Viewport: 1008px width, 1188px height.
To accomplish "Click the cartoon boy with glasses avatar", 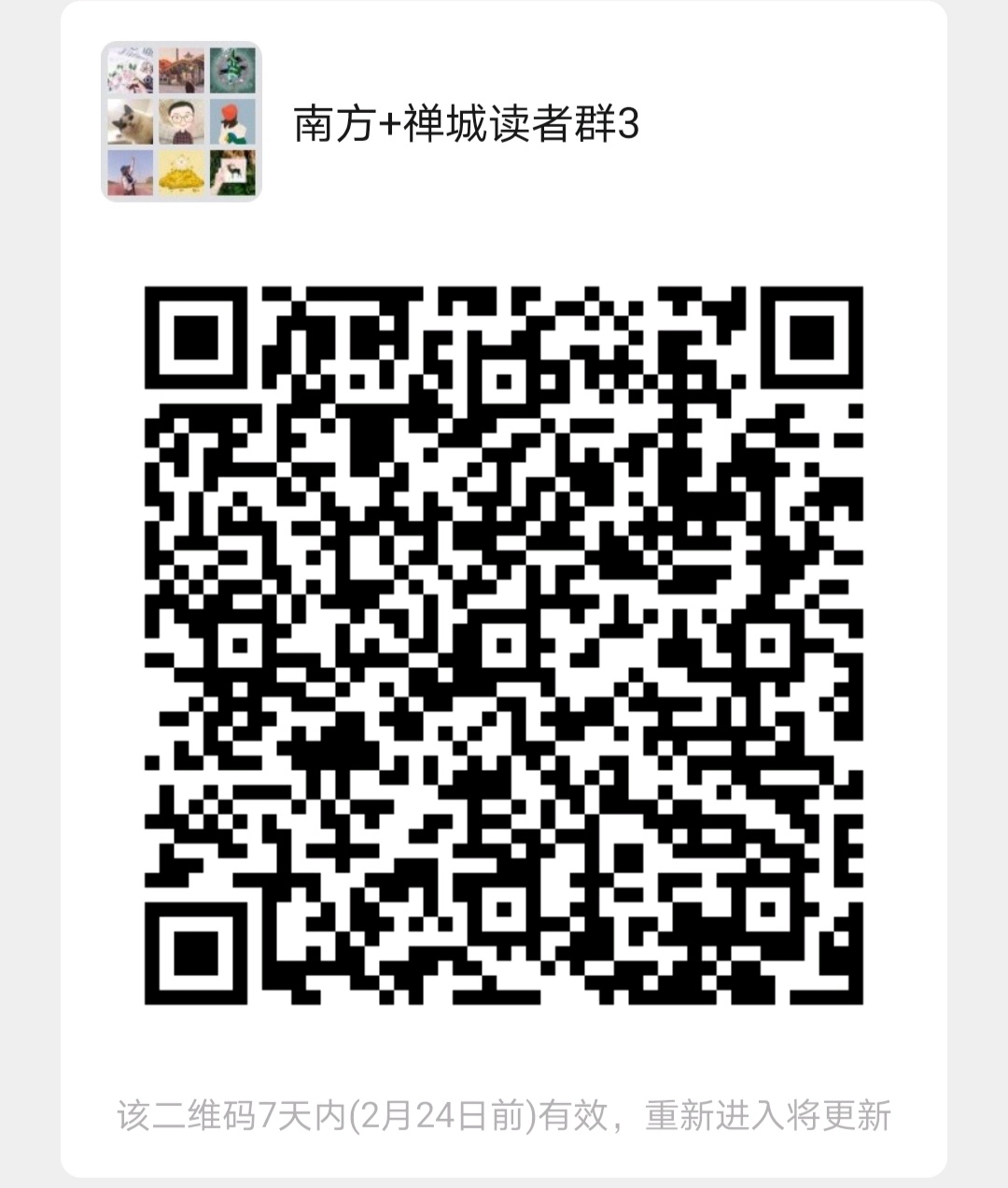I will click(x=183, y=123).
